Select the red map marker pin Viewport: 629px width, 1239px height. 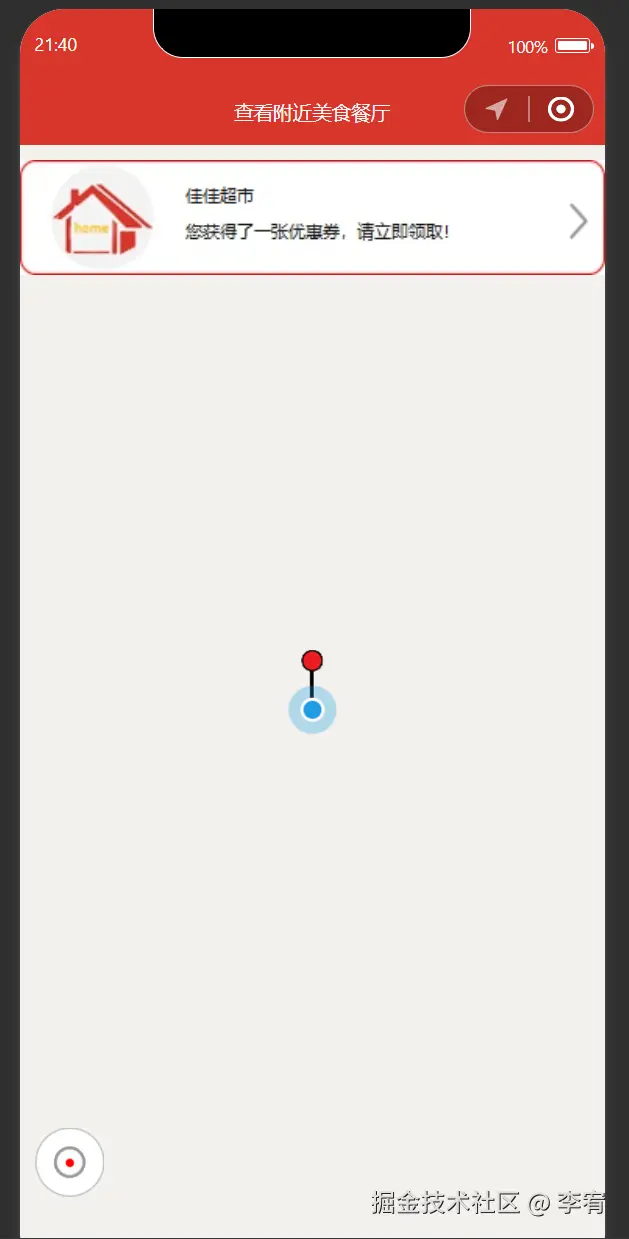[312, 661]
